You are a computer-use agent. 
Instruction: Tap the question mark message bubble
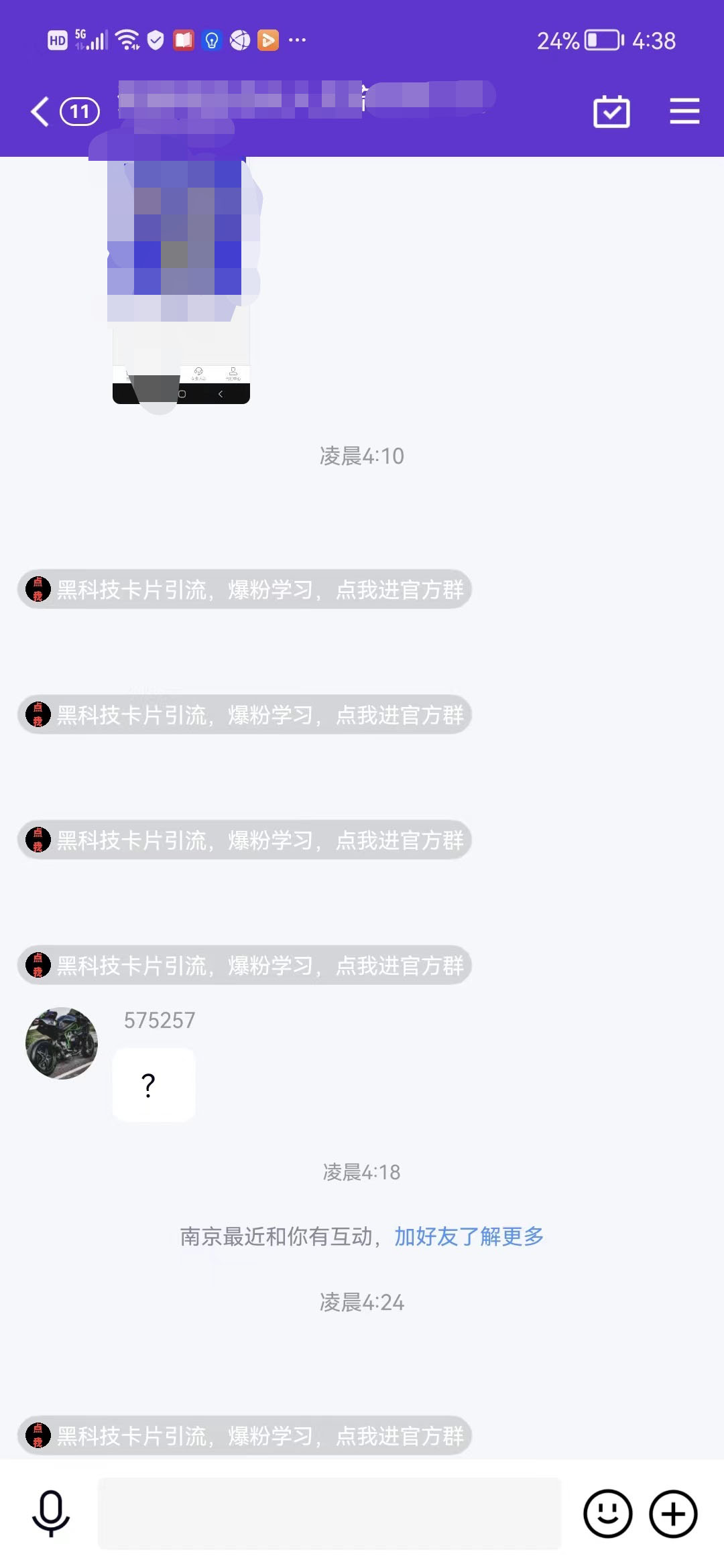153,1084
